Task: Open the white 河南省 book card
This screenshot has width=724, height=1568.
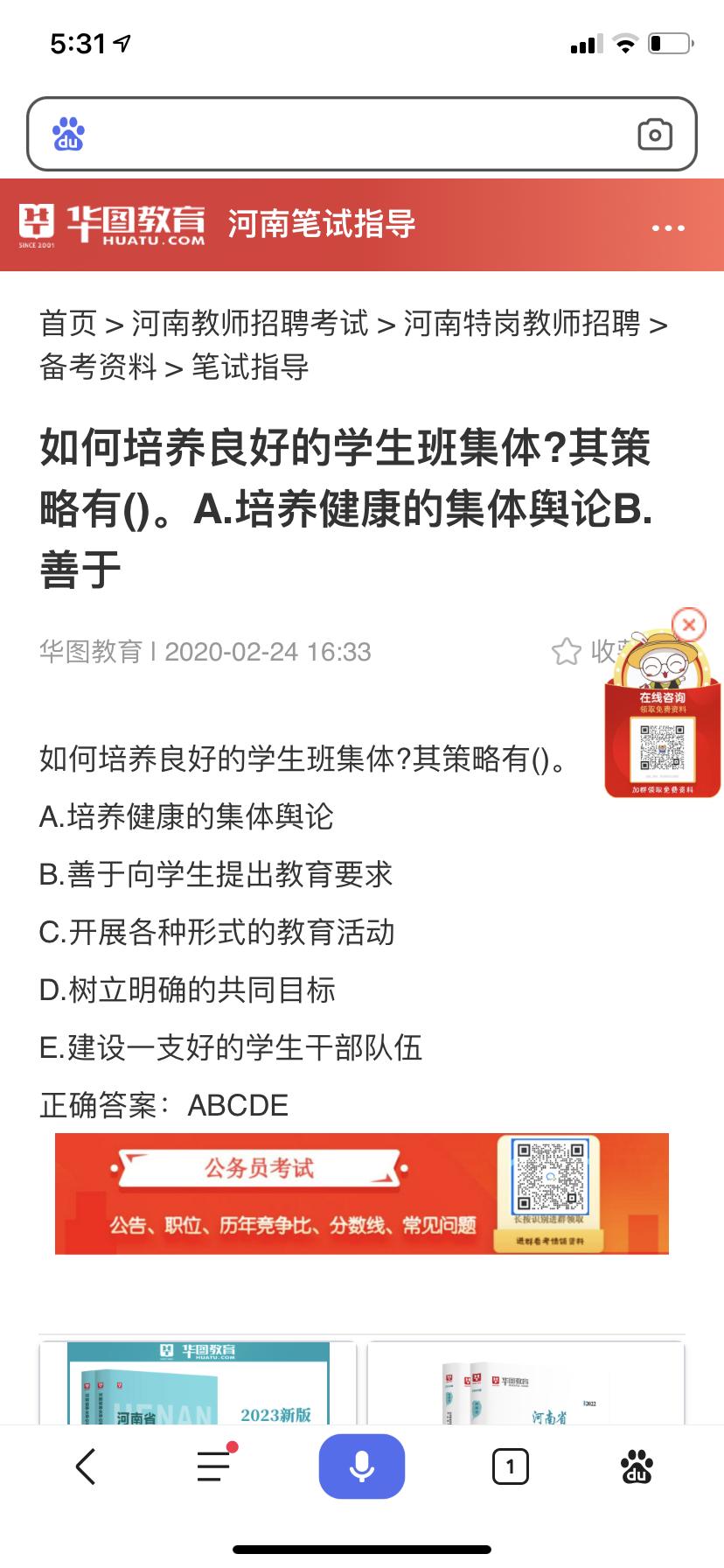Action: coord(526,1382)
